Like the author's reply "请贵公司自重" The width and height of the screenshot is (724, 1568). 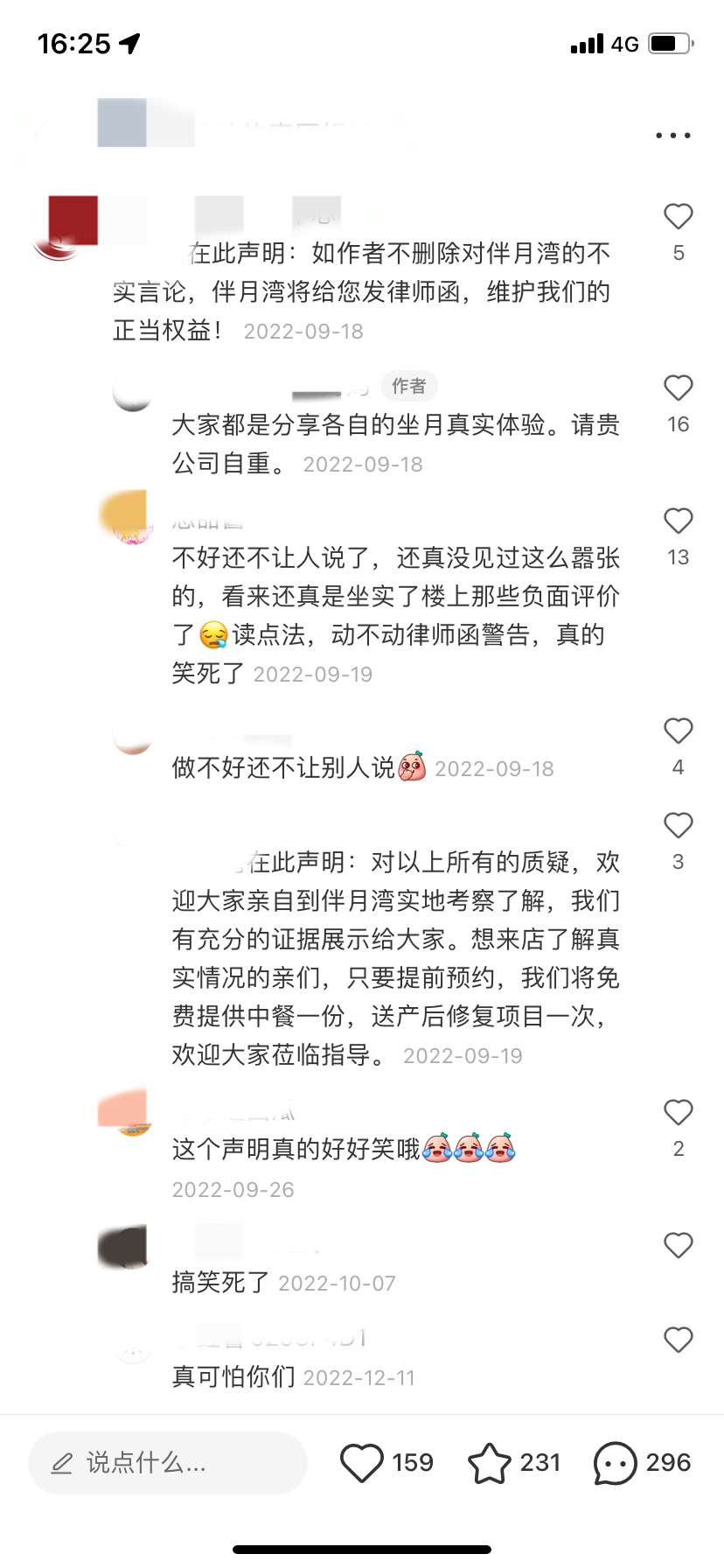click(x=678, y=388)
